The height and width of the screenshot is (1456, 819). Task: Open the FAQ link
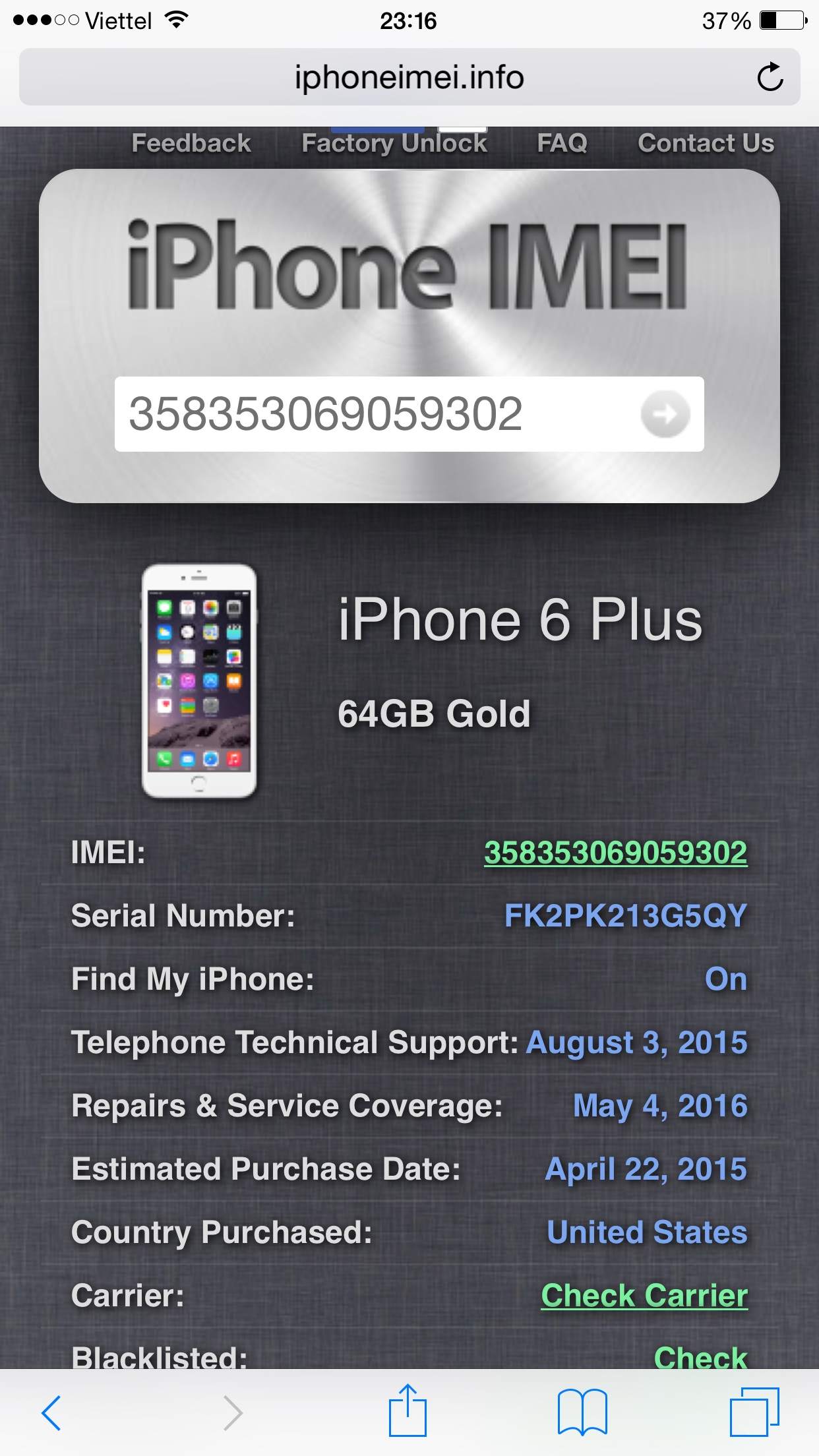(x=562, y=143)
